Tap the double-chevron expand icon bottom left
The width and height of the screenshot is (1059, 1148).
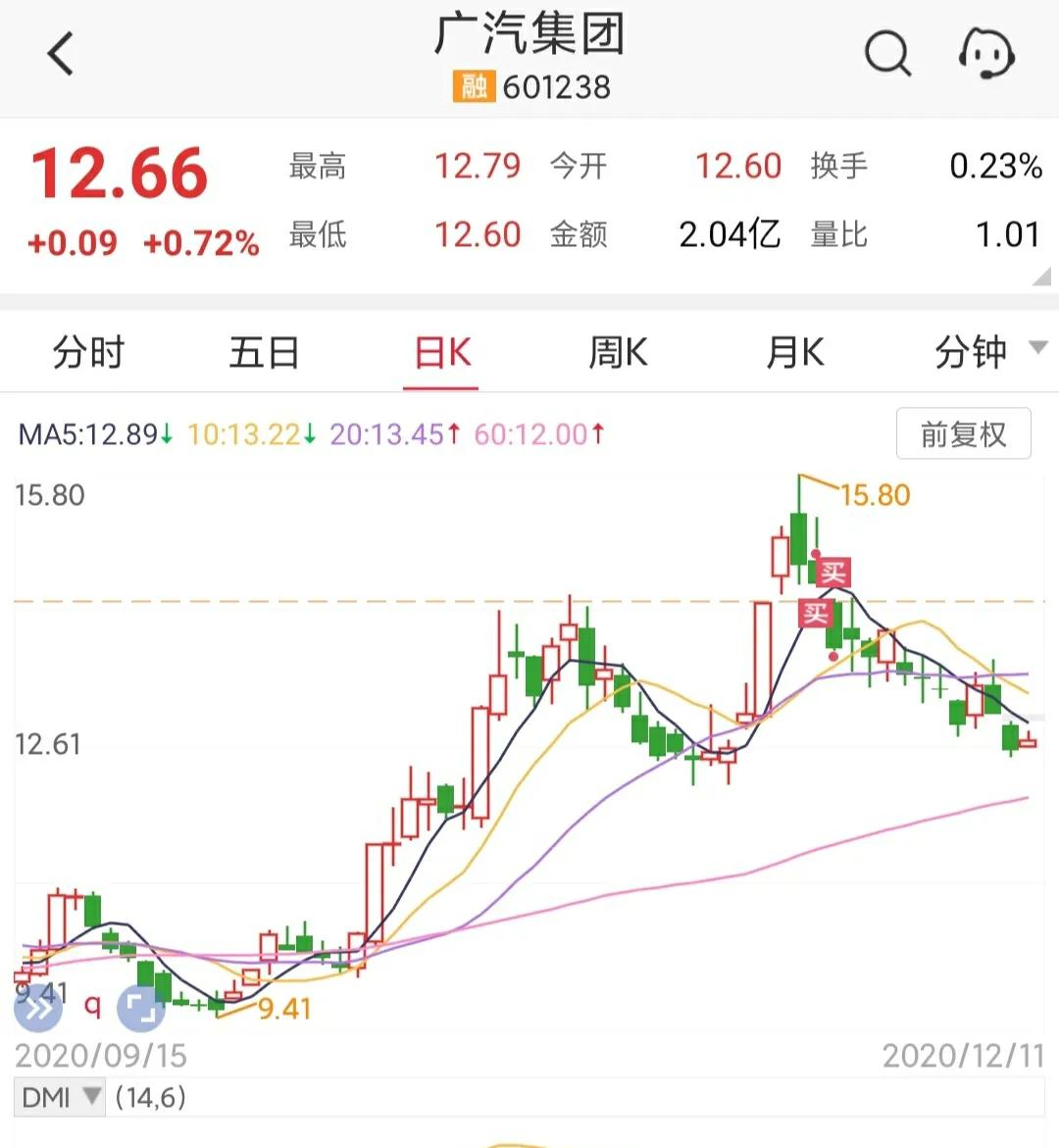tap(37, 1007)
